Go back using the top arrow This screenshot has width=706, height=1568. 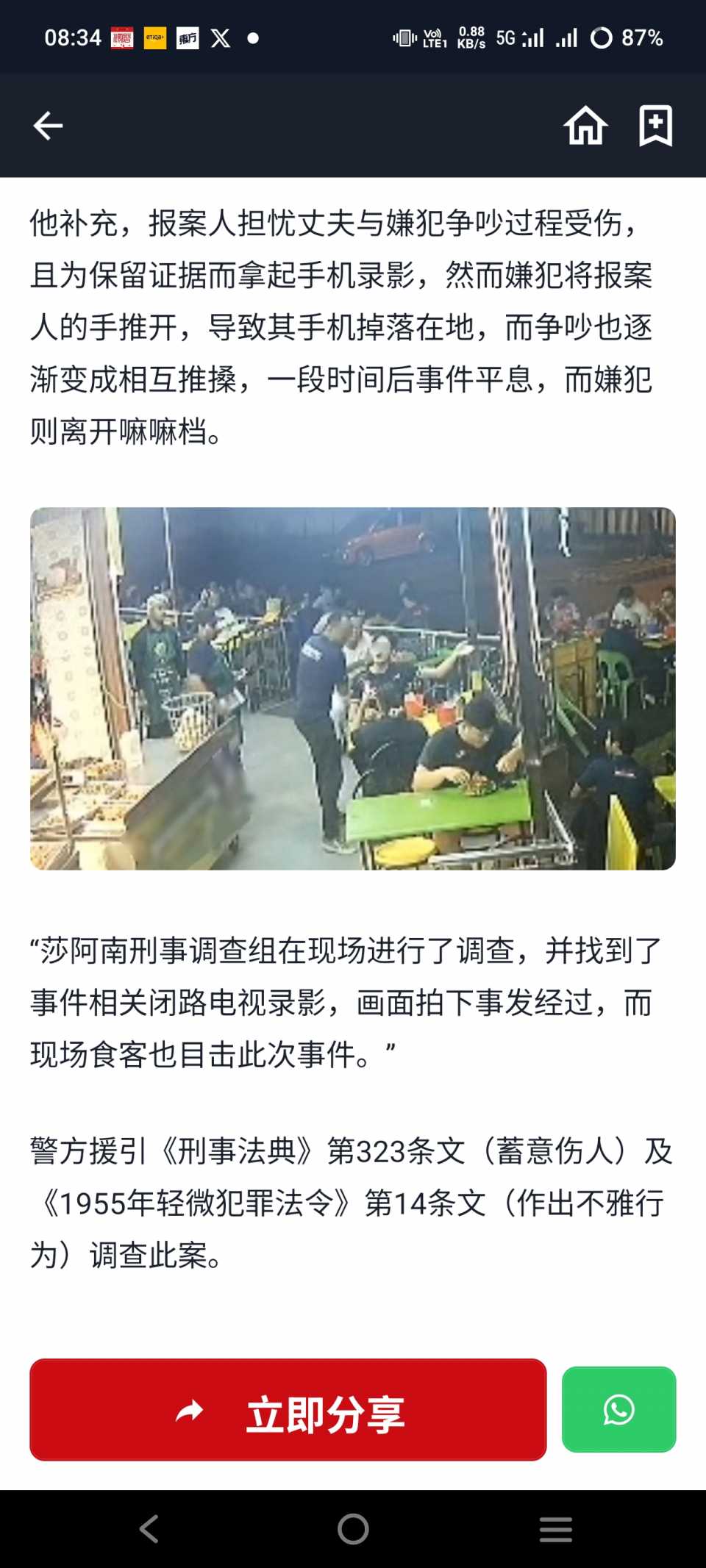click(49, 126)
